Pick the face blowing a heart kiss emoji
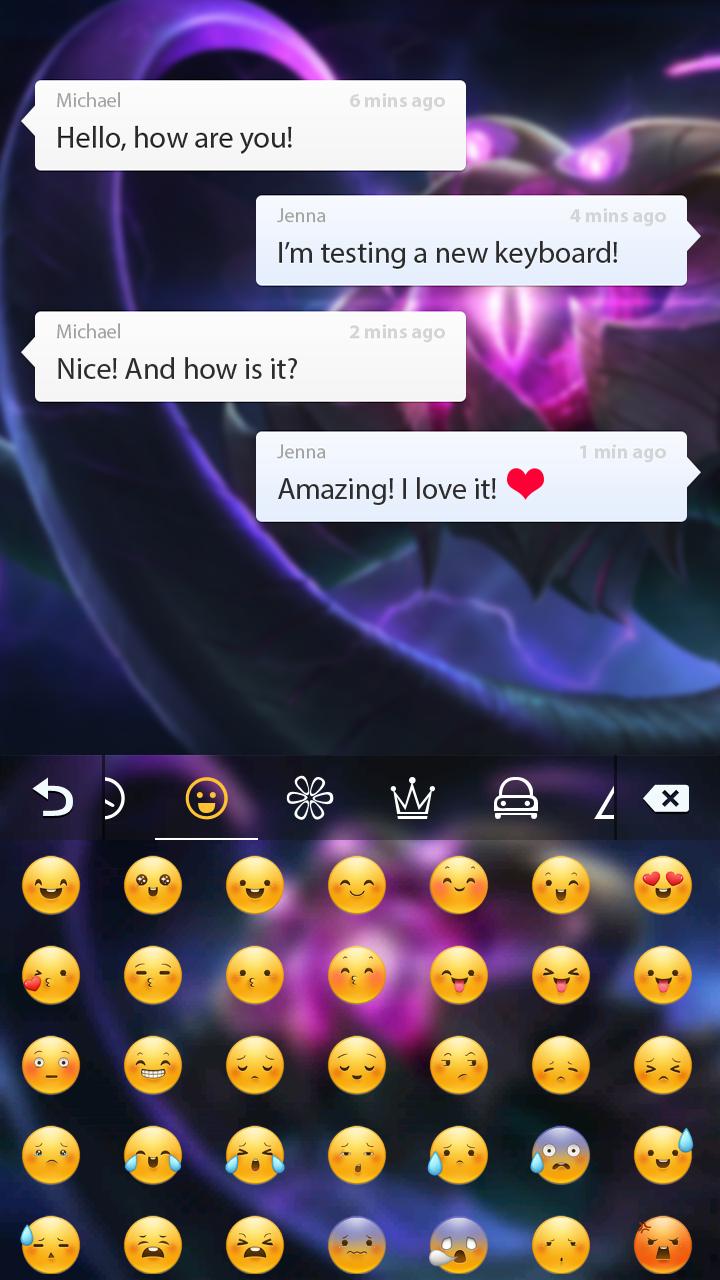 50,975
